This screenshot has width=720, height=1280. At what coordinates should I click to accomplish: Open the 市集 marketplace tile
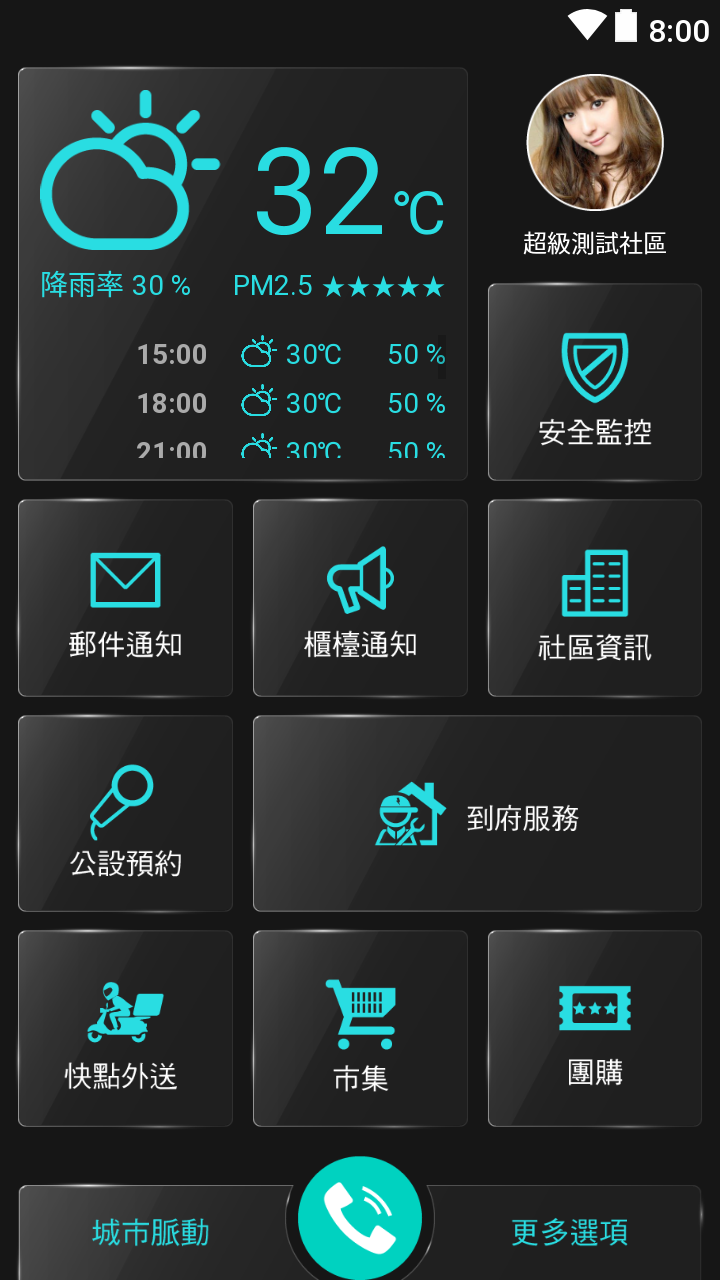pyautogui.click(x=360, y=1029)
